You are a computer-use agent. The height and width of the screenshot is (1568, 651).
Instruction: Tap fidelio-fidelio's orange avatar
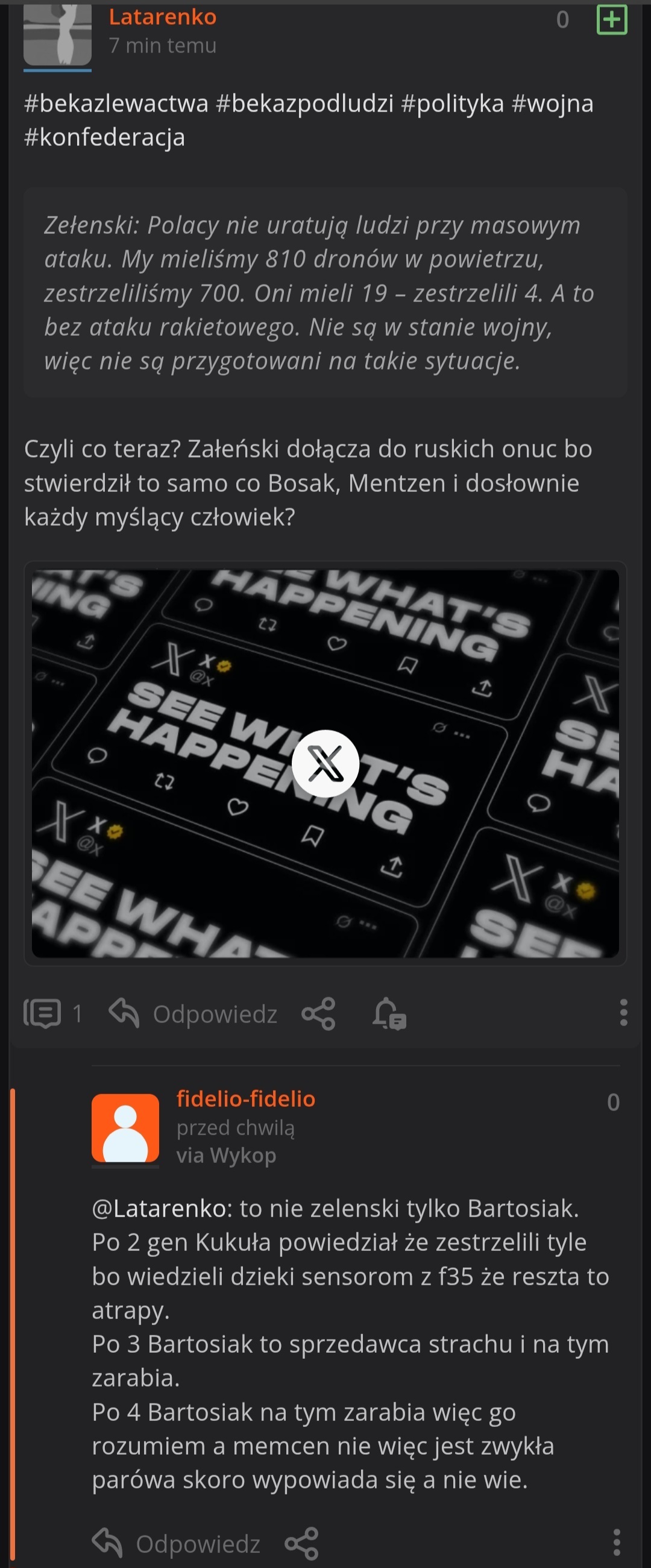click(125, 1127)
